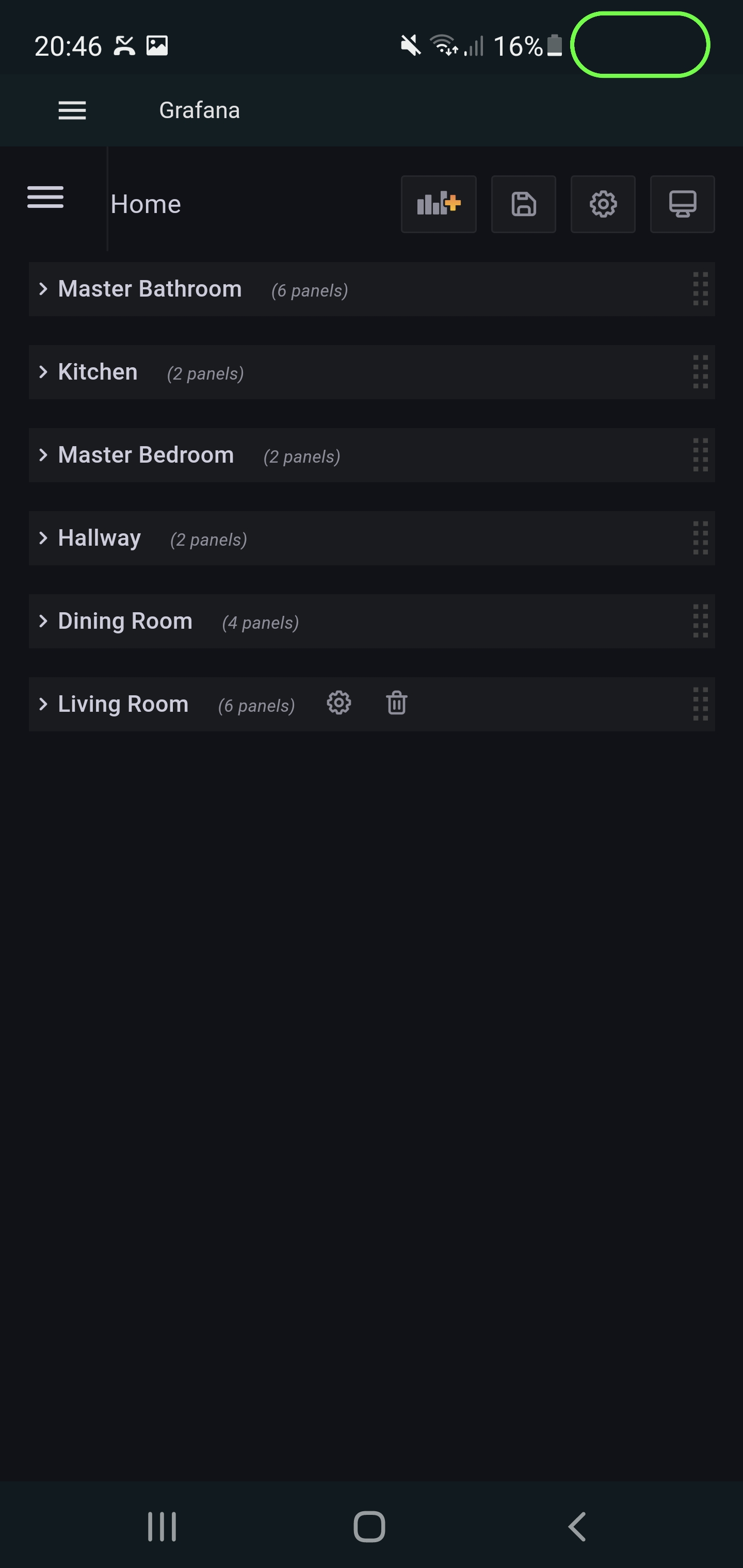The image size is (743, 1568).
Task: Open recent apps from navigation bar
Action: pos(162,1527)
